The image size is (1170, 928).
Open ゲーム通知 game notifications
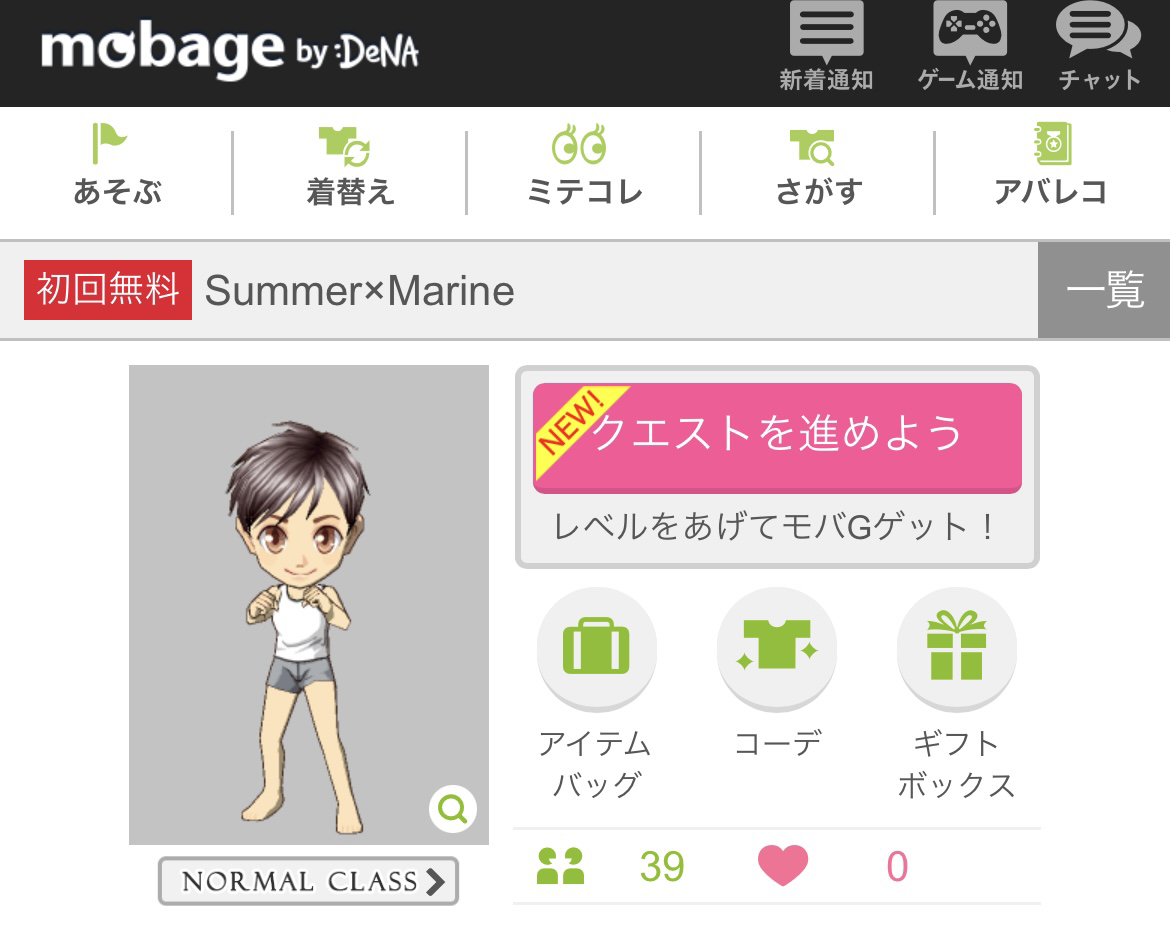969,48
